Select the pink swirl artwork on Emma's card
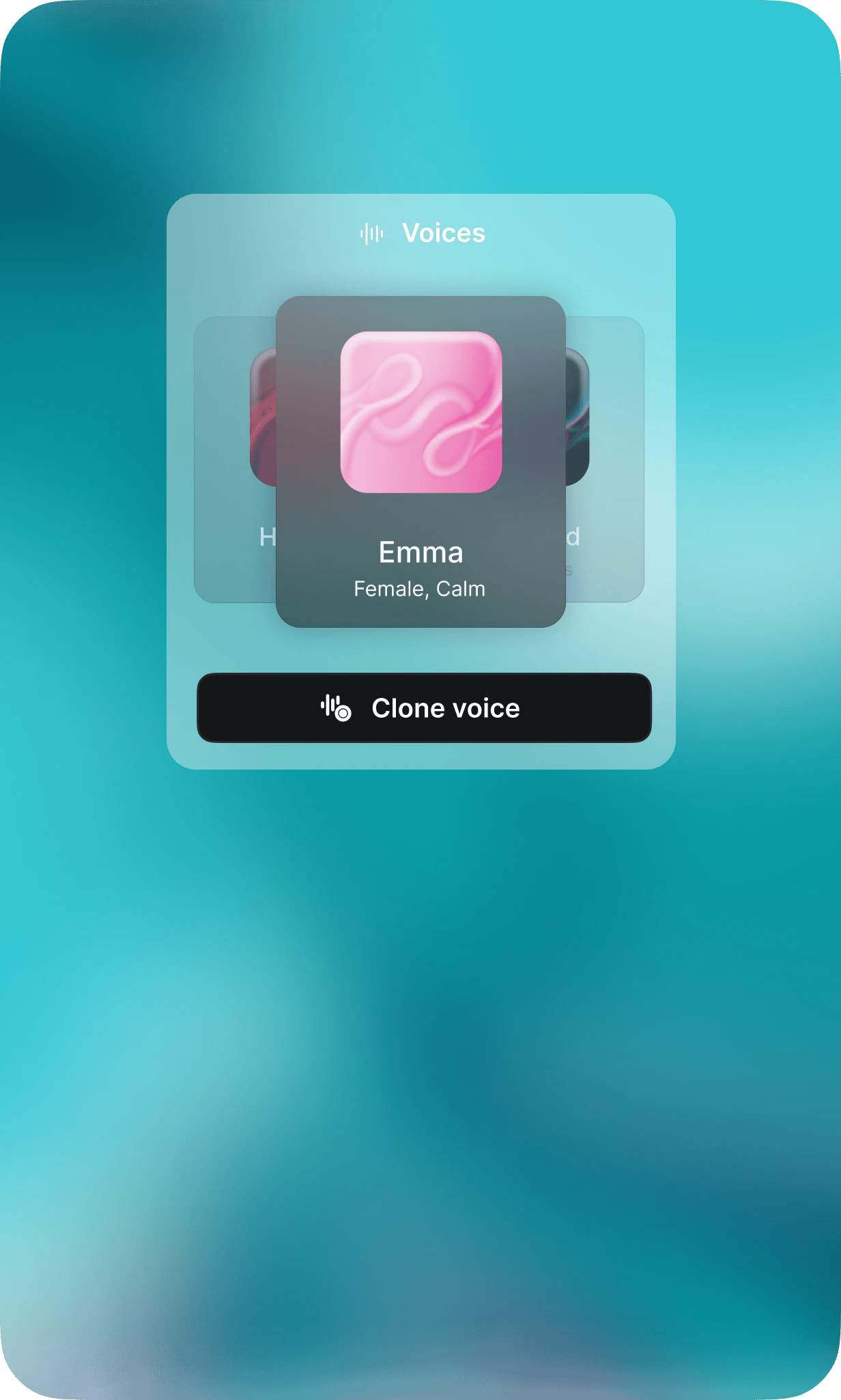 click(420, 413)
